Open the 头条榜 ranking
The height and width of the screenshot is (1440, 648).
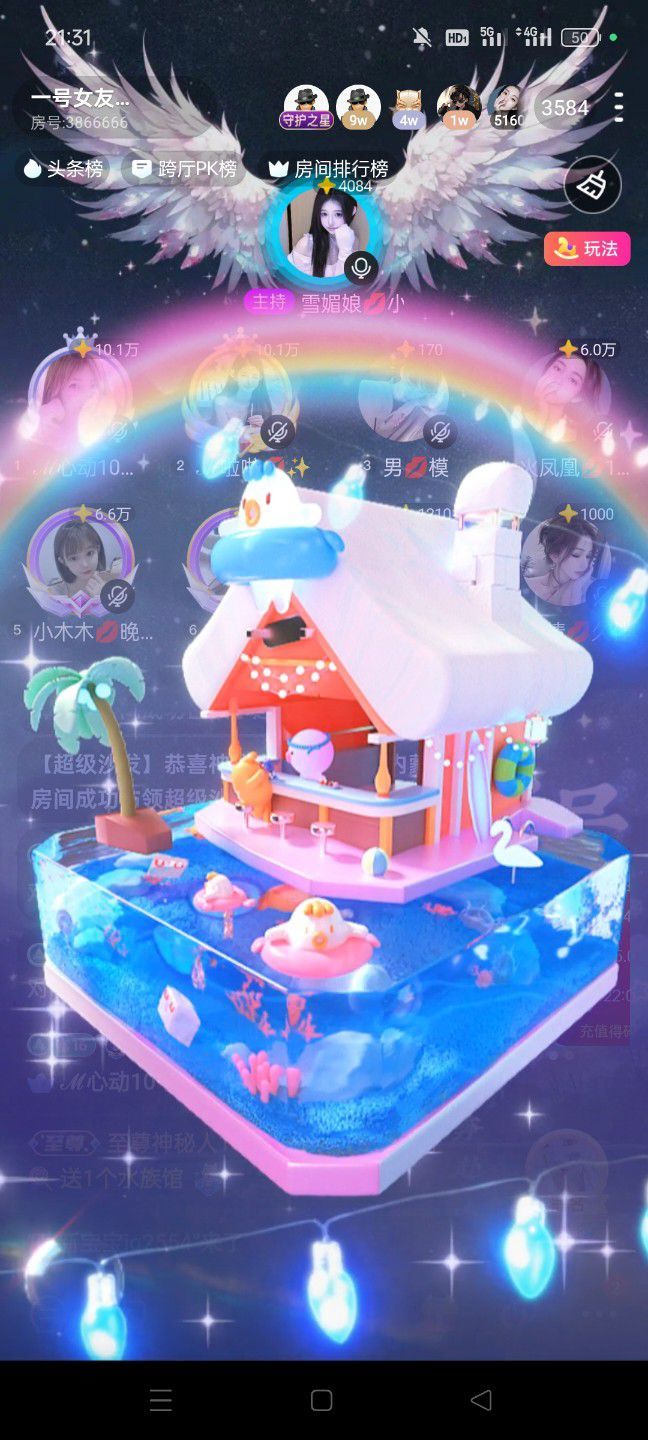64,169
